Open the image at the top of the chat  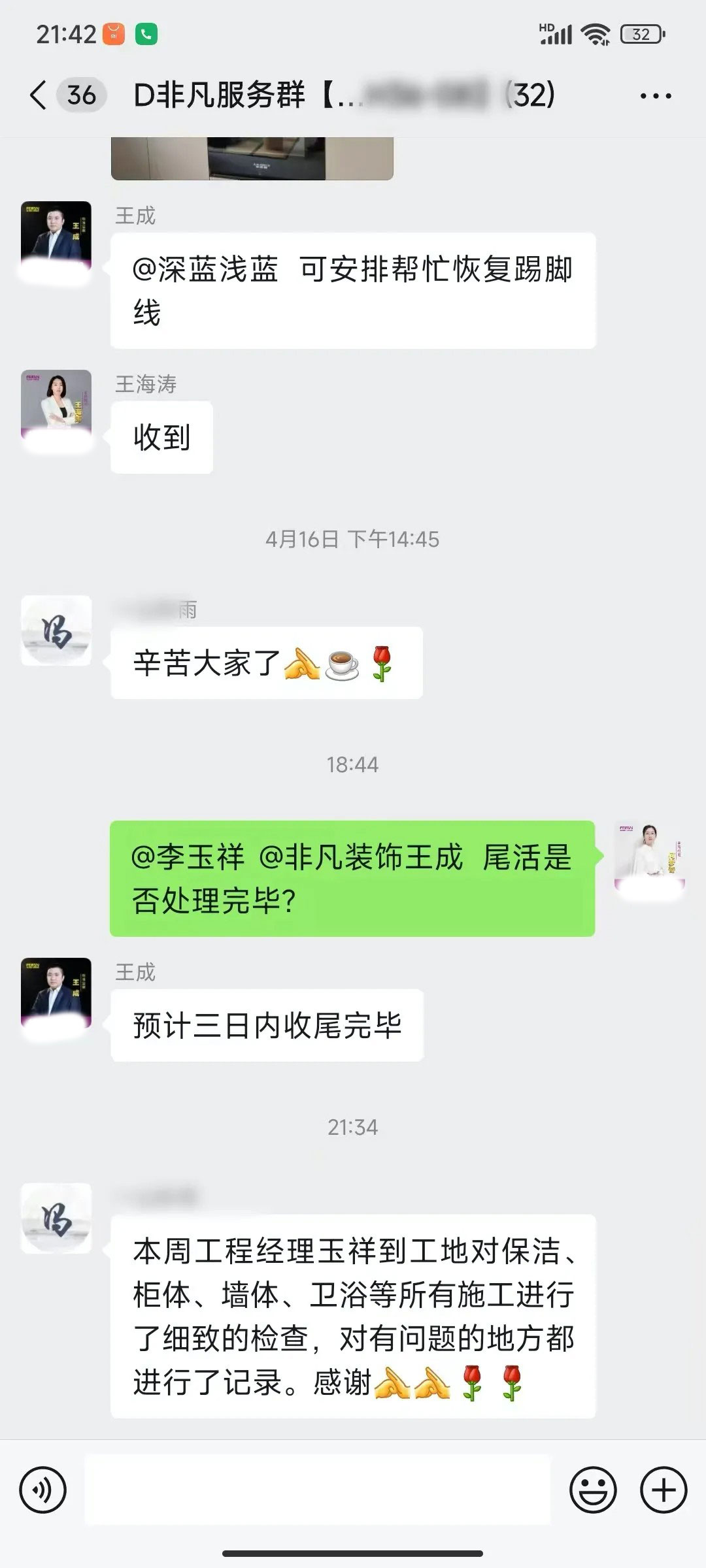coord(252,158)
